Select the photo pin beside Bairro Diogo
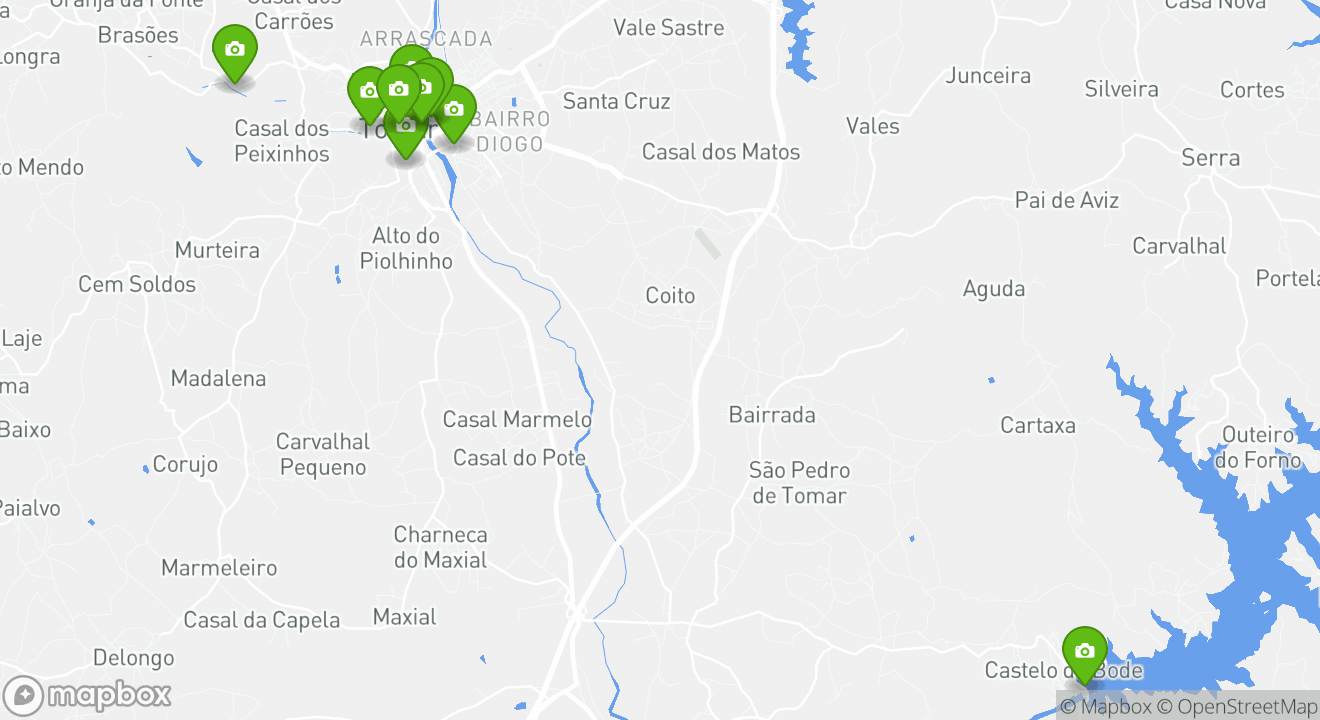 455,110
